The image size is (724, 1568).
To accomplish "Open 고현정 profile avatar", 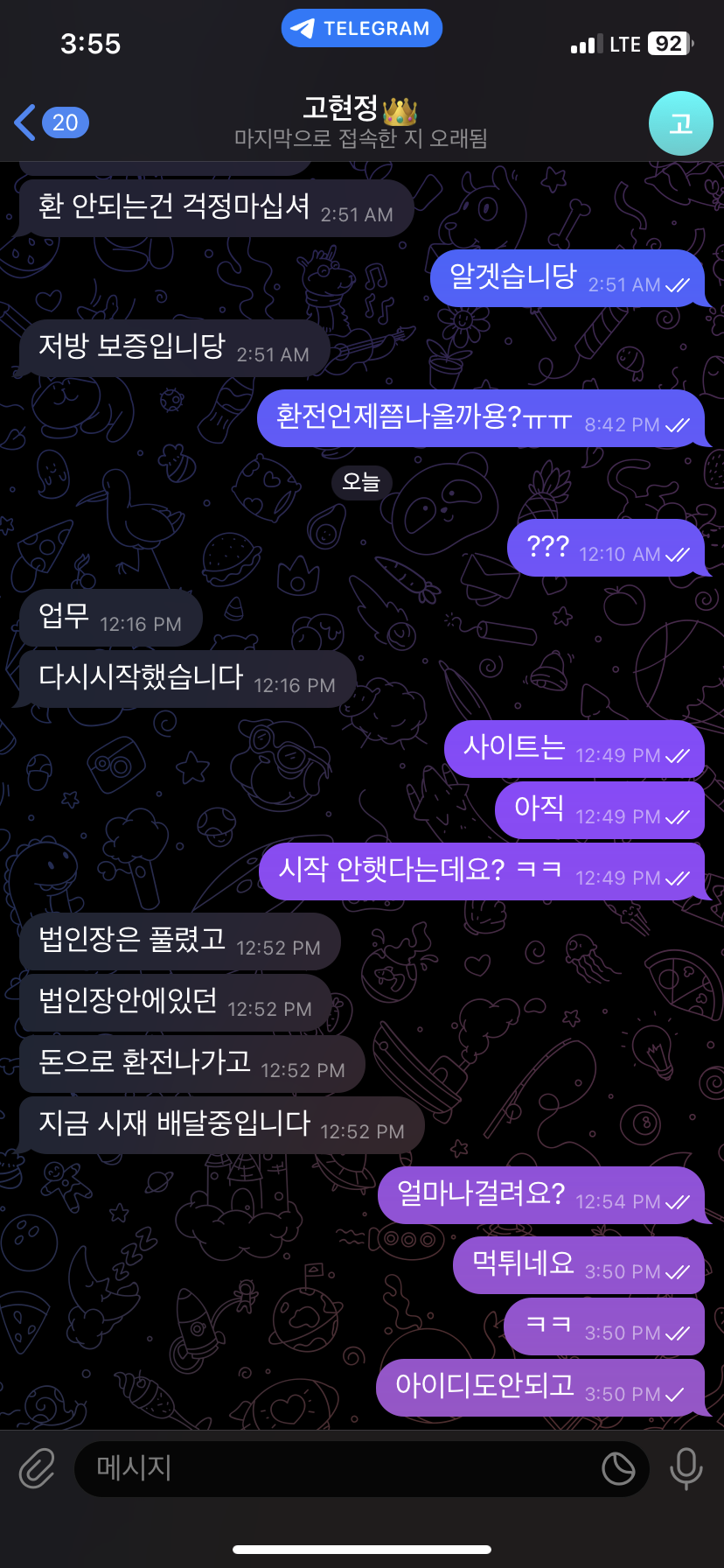I will coord(680,123).
